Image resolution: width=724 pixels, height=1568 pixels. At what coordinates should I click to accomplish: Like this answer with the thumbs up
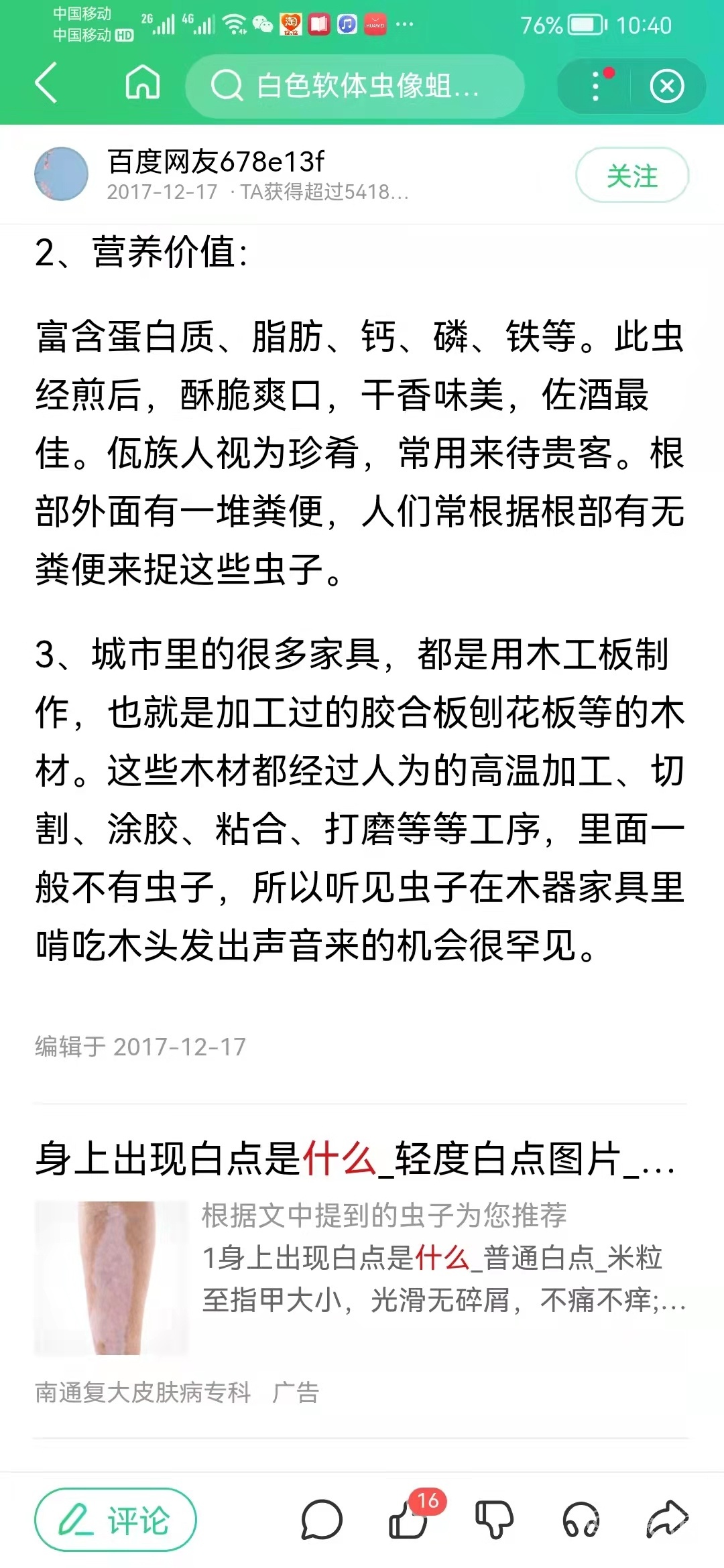(x=409, y=1520)
